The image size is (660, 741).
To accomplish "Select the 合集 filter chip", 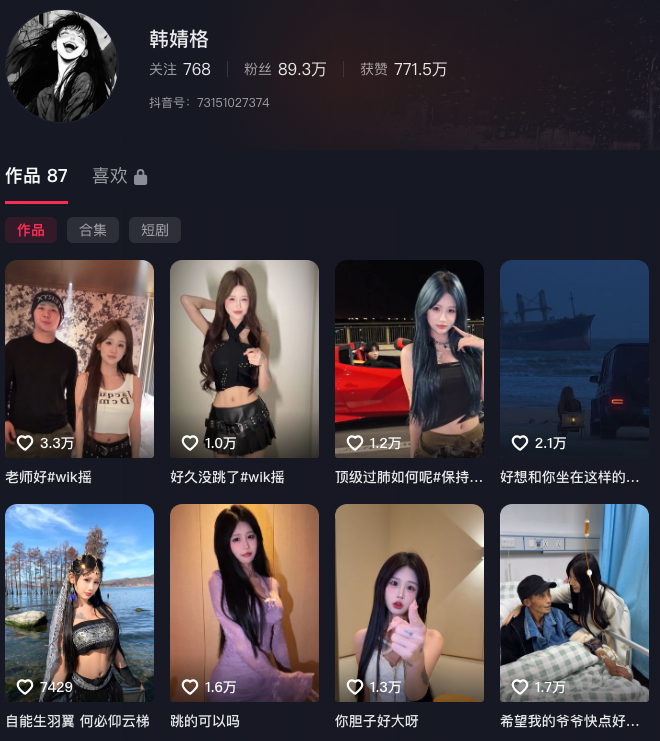I will pos(93,230).
